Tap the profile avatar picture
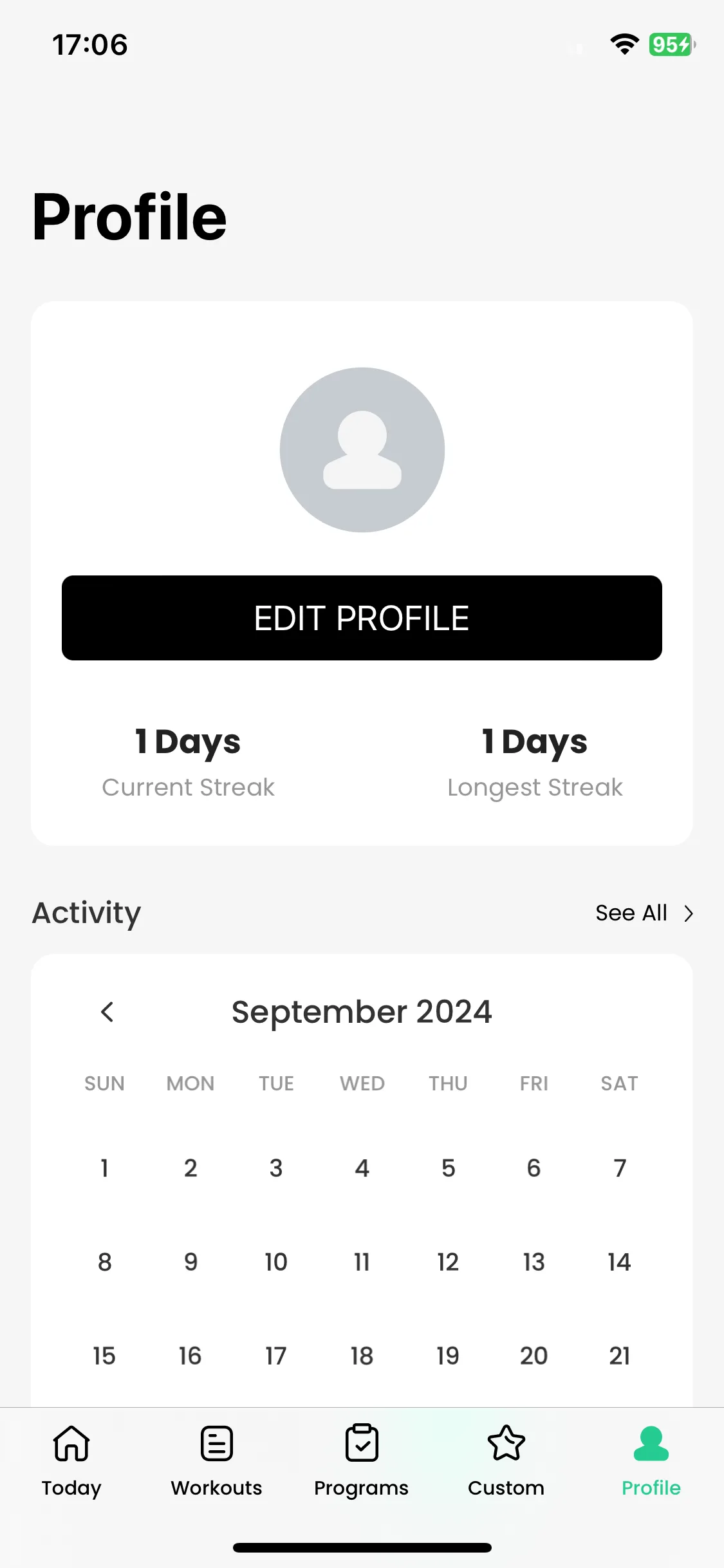 362,450
